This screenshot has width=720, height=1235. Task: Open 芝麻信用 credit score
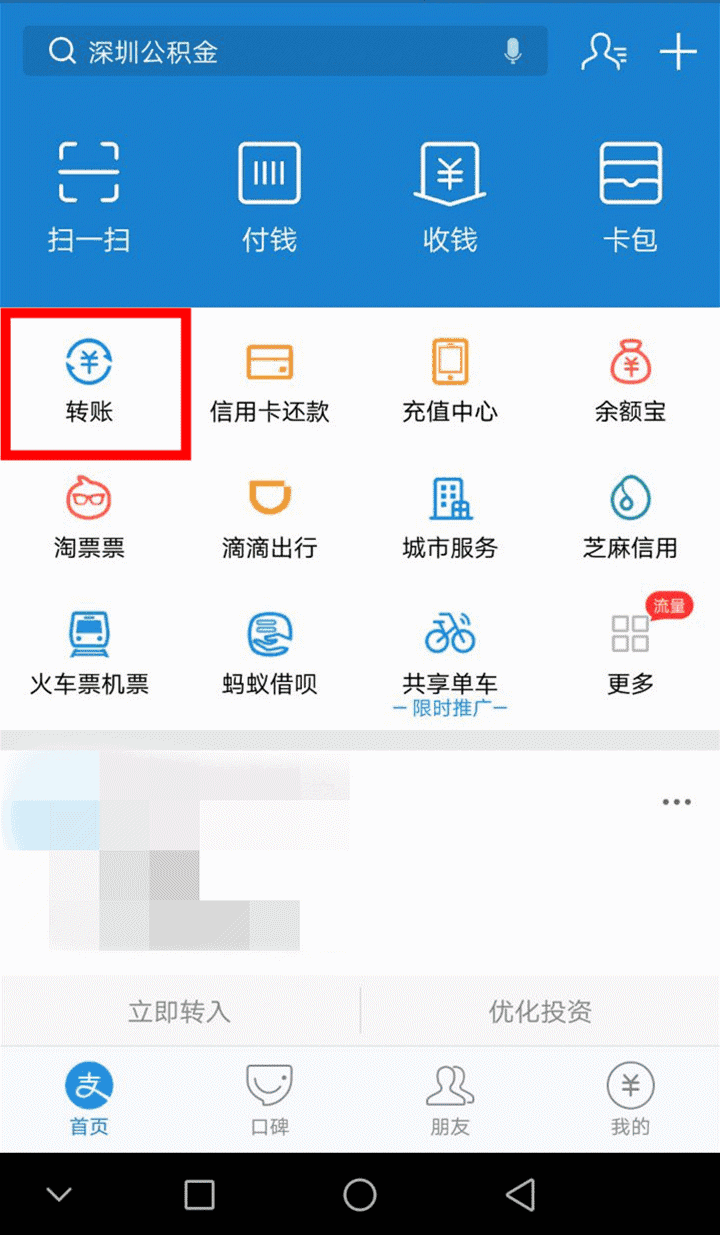630,518
